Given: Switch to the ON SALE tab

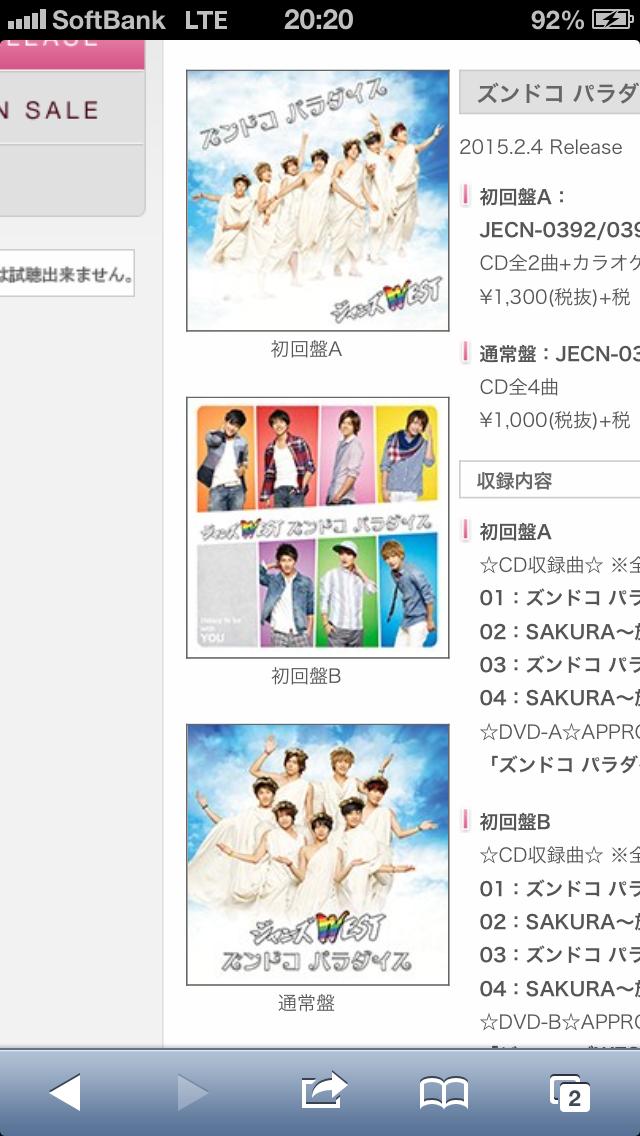Looking at the screenshot, I should click(x=60, y=110).
